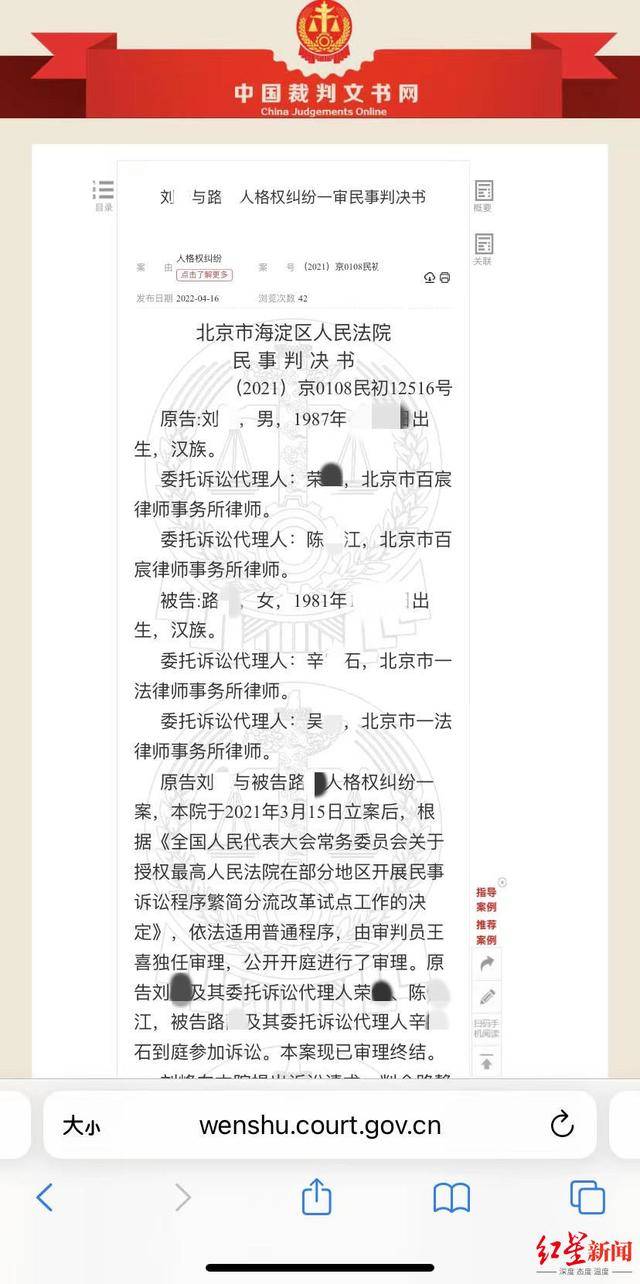Viewport: 640px width, 1284px height.
Task: Tap the wenshu.court.gov.cn address bar
Action: coord(320,1125)
